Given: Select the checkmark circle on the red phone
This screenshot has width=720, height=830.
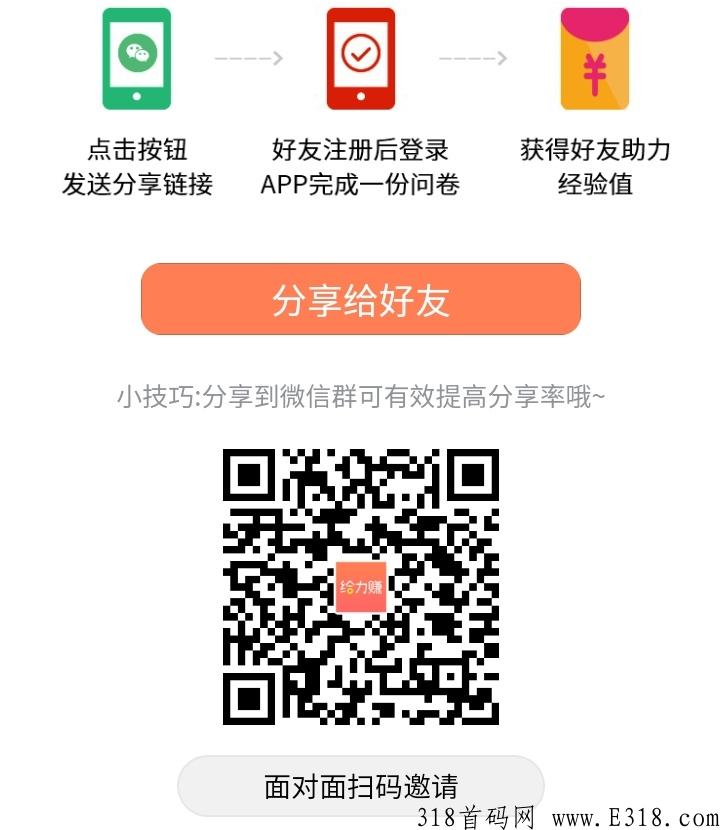Looking at the screenshot, I should tap(362, 50).
